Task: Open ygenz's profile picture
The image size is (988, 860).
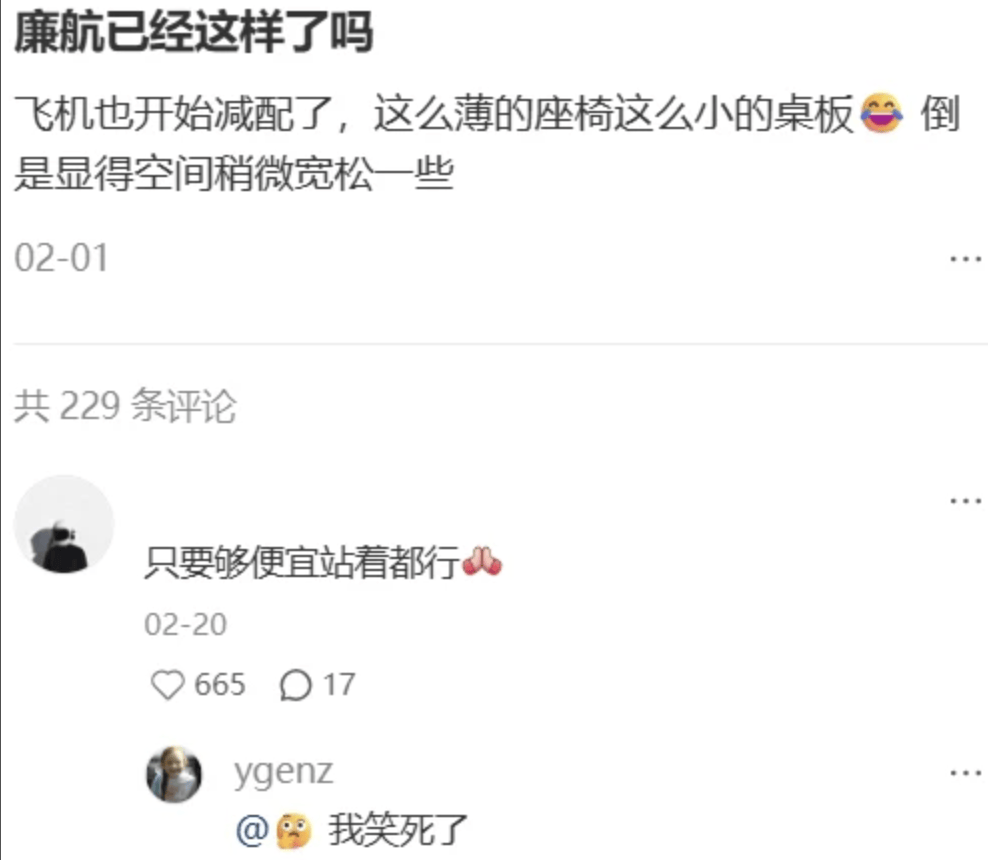Action: [x=174, y=774]
